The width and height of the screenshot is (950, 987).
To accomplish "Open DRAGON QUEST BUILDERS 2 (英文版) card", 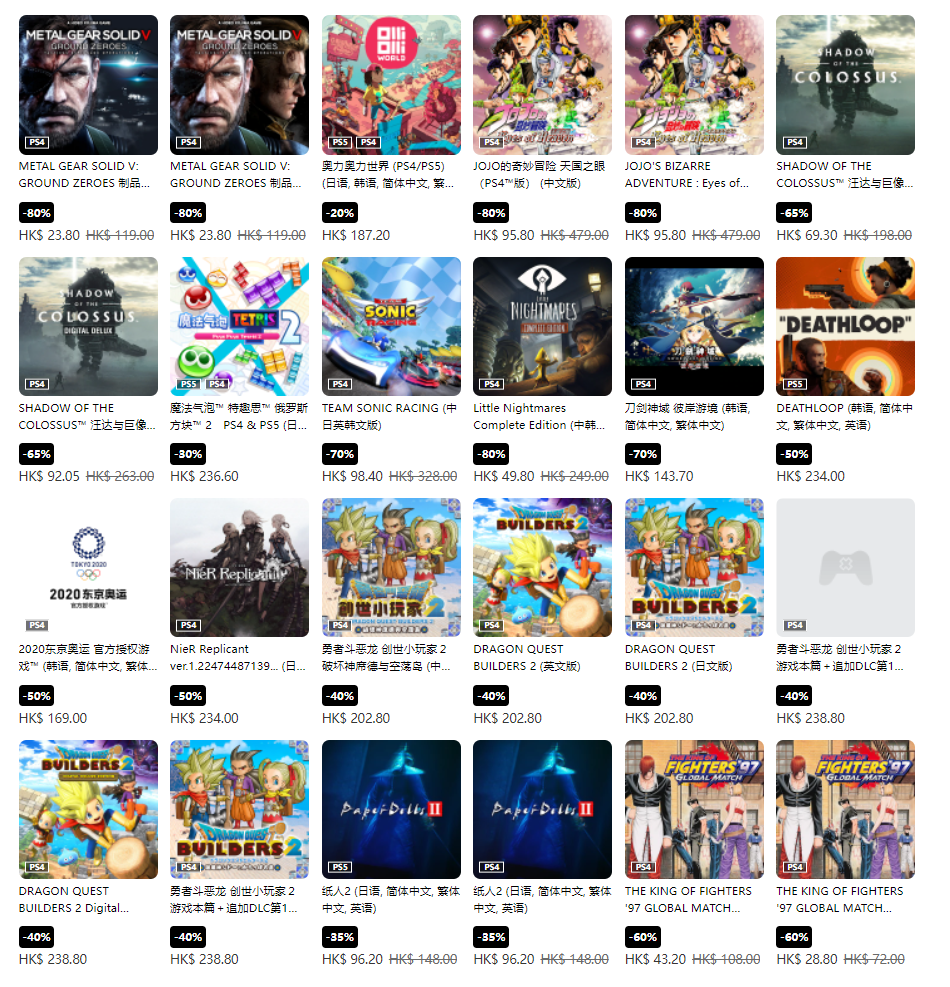I will (x=542, y=567).
